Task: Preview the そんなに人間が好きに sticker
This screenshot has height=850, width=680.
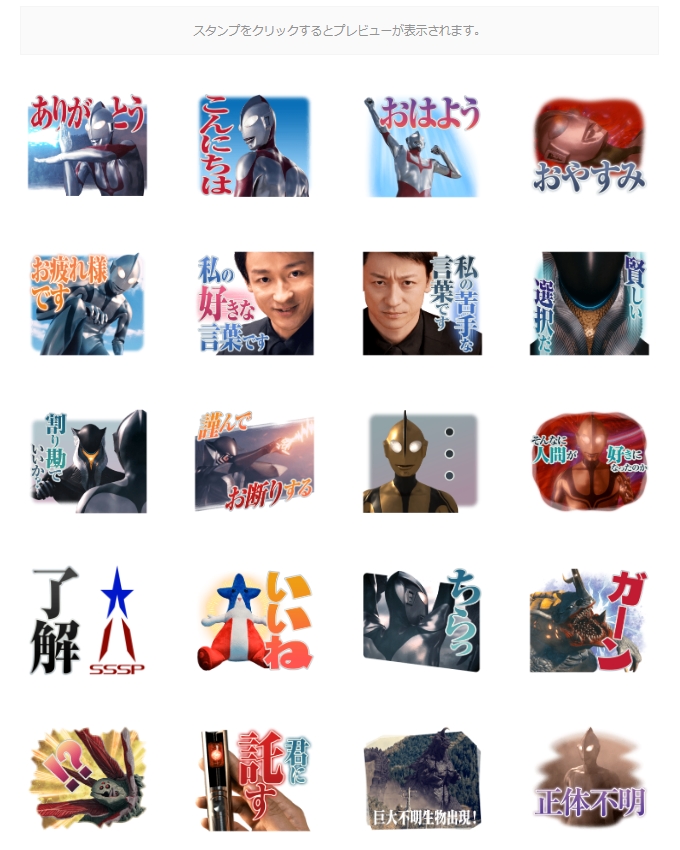Action: pyautogui.click(x=589, y=462)
